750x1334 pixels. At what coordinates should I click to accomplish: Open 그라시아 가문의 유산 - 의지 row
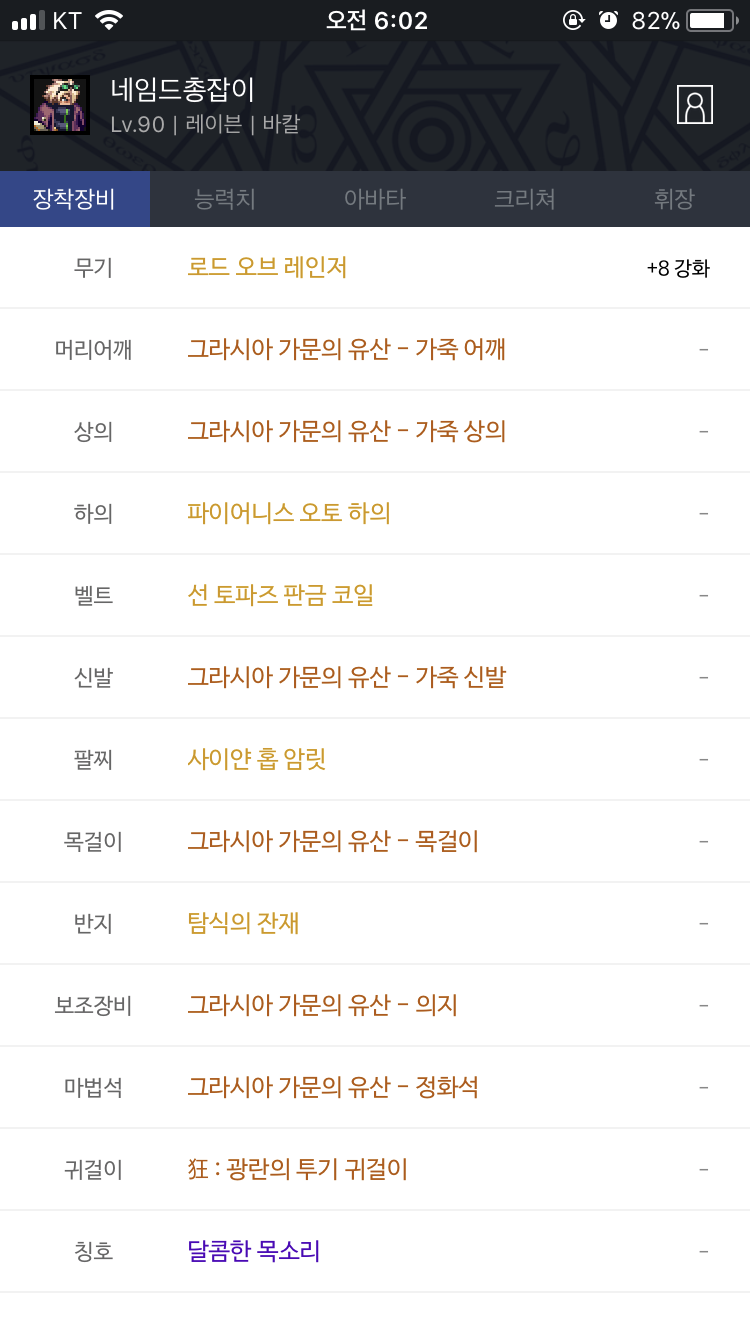[x=322, y=1006]
